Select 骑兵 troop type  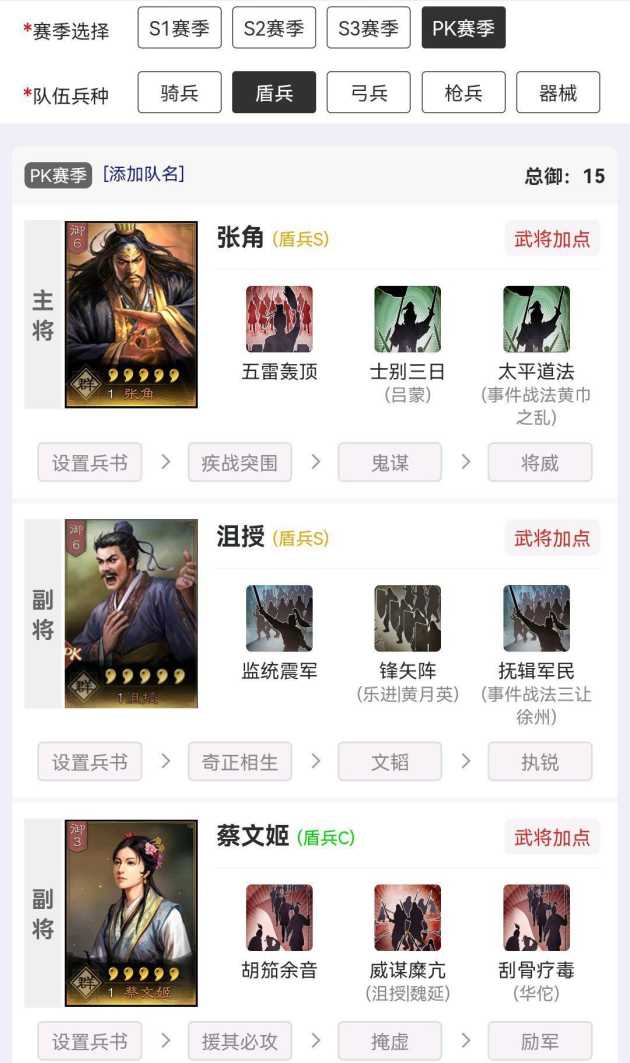[x=179, y=92]
